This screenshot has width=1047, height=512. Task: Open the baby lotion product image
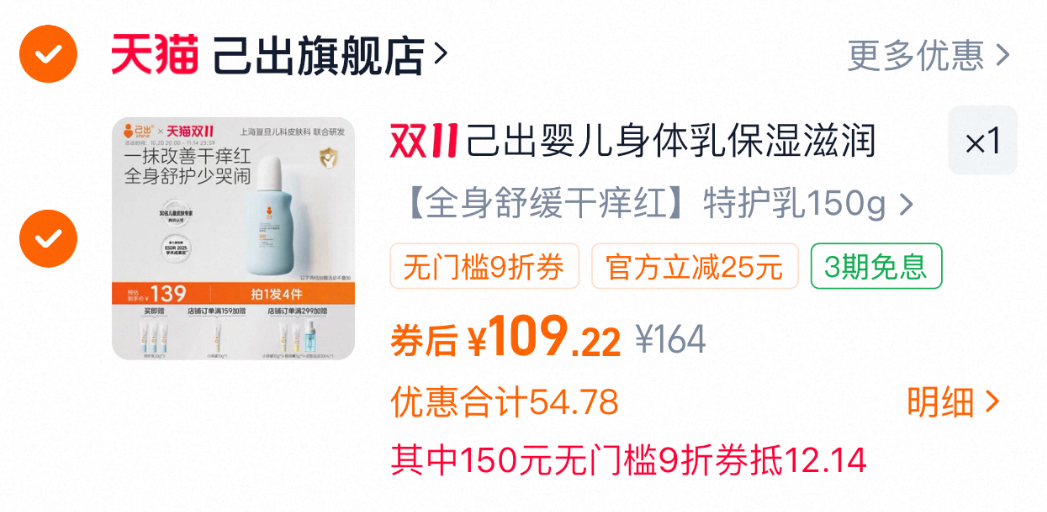click(233, 238)
